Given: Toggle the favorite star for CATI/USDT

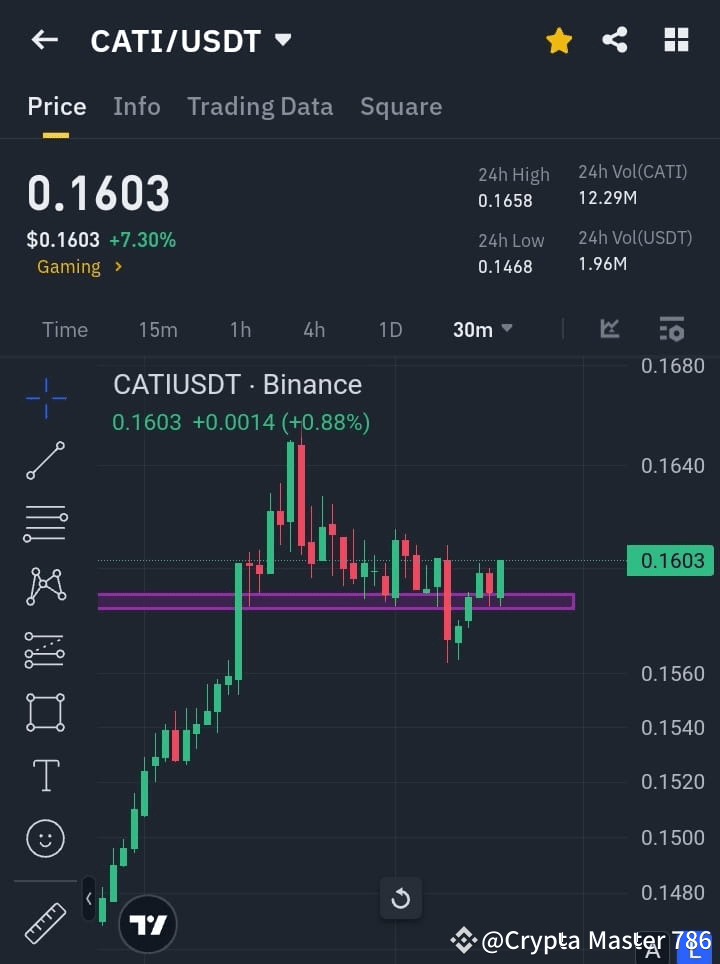Looking at the screenshot, I should point(558,40).
